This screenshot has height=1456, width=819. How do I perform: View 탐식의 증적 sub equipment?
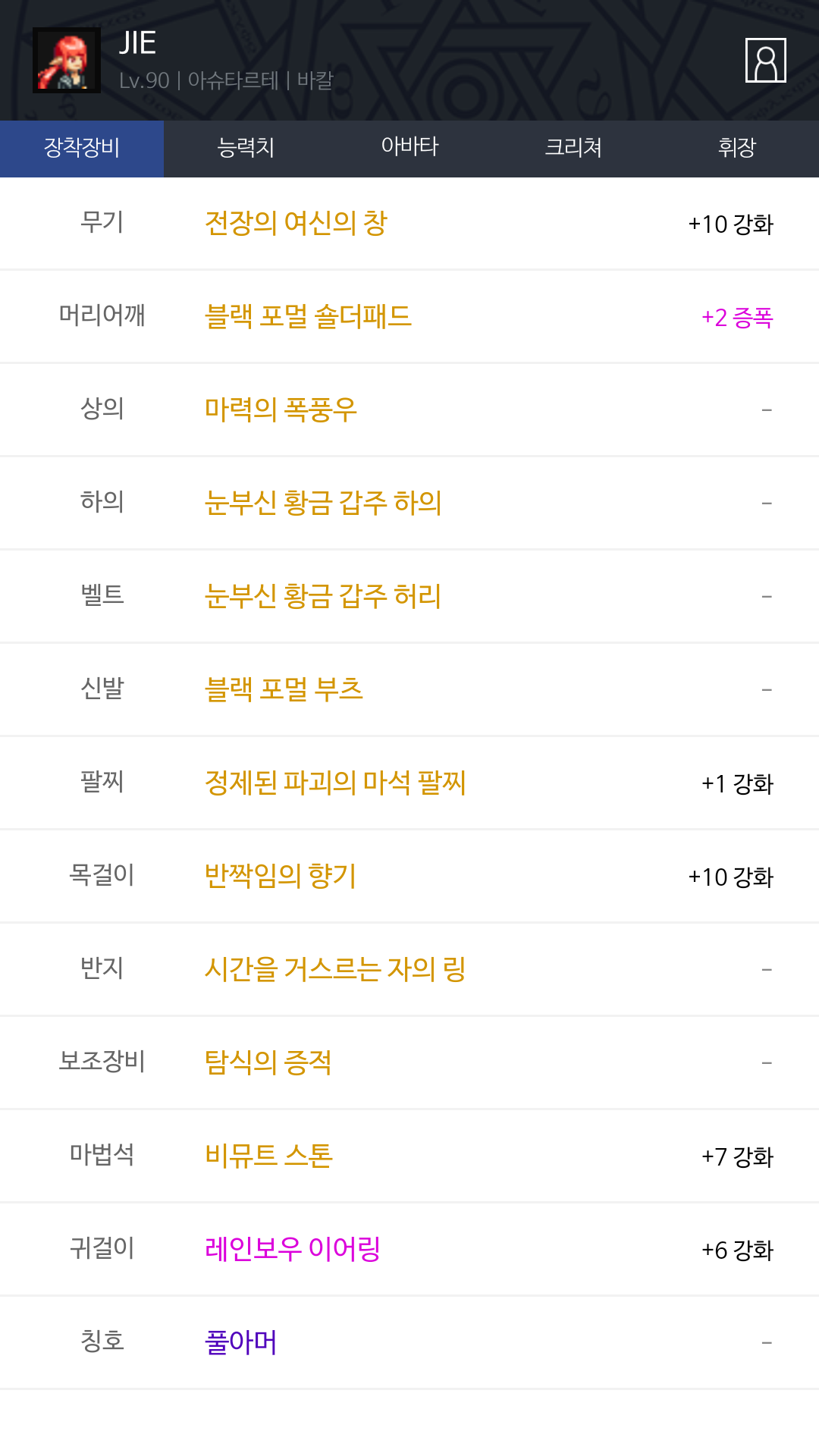(x=268, y=1062)
